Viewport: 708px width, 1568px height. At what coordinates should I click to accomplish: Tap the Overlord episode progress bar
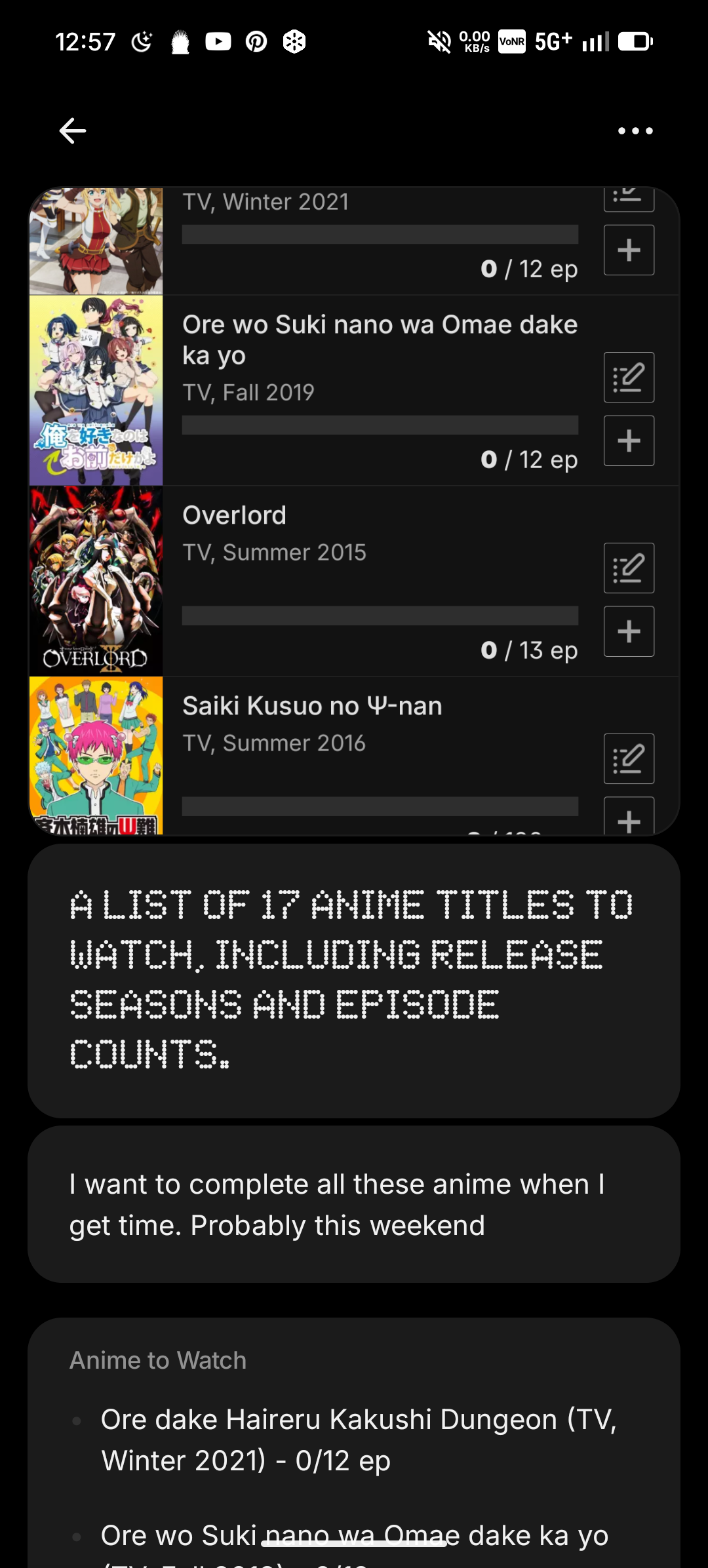click(x=379, y=616)
